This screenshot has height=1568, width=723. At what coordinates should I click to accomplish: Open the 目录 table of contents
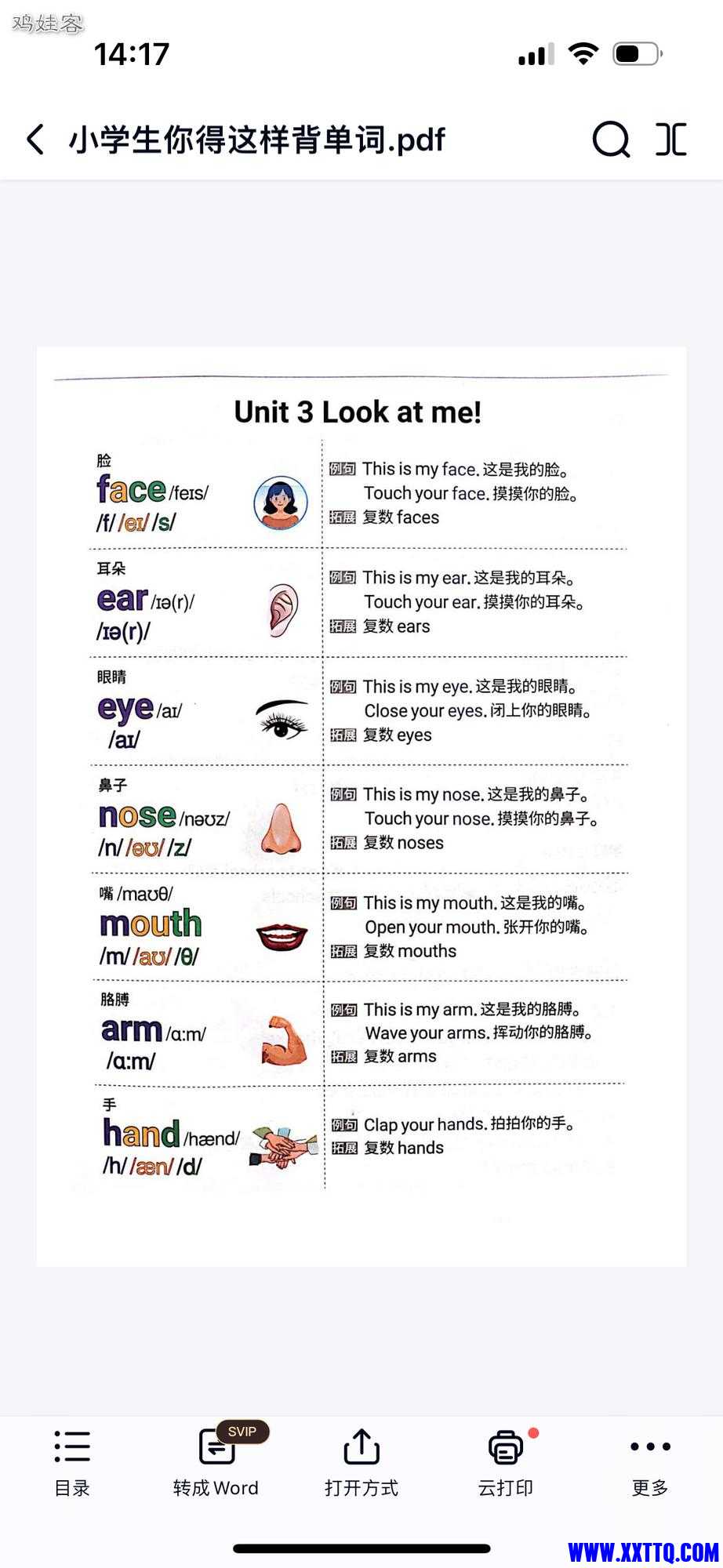pyautogui.click(x=72, y=1461)
